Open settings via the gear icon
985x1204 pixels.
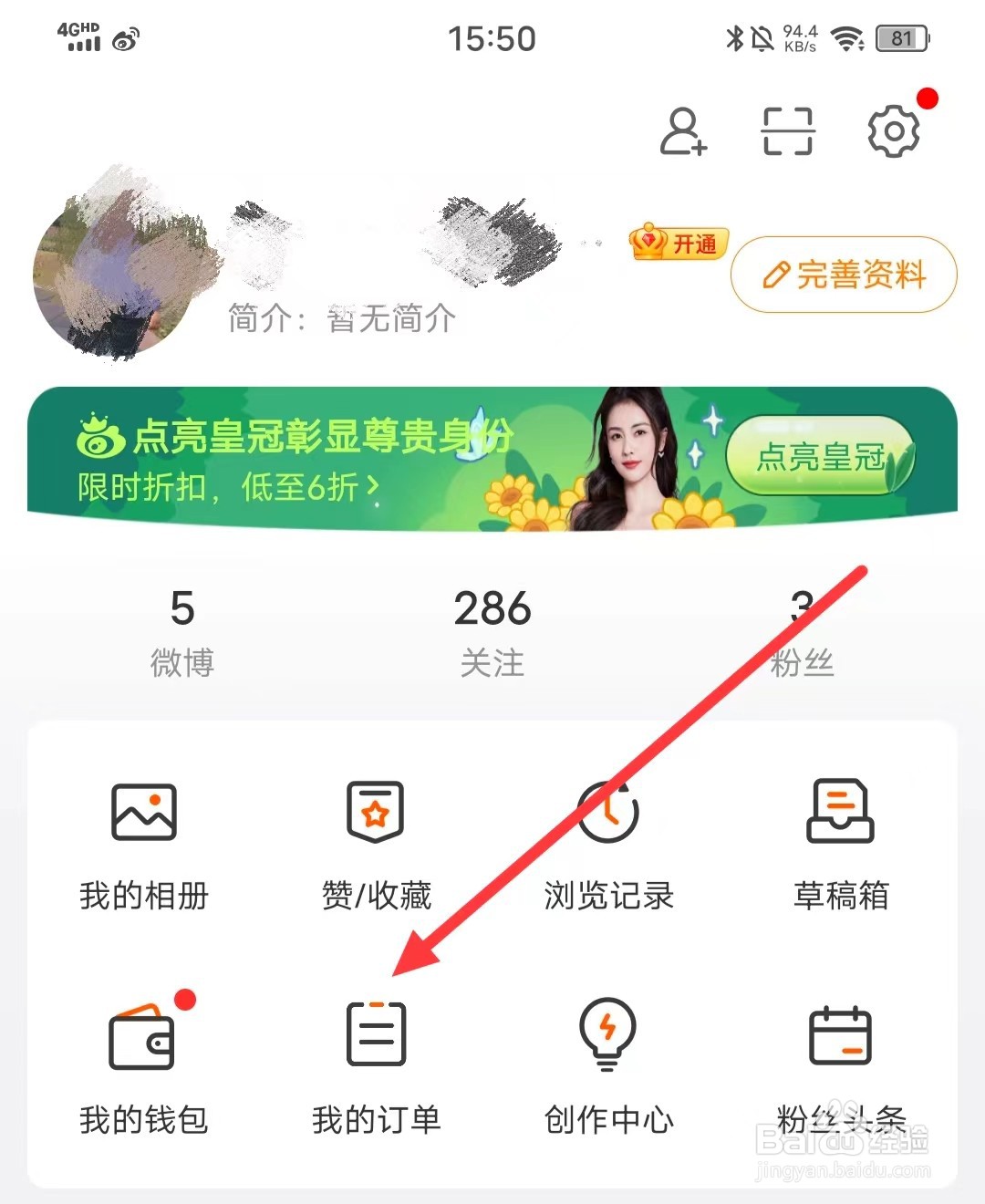[892, 130]
